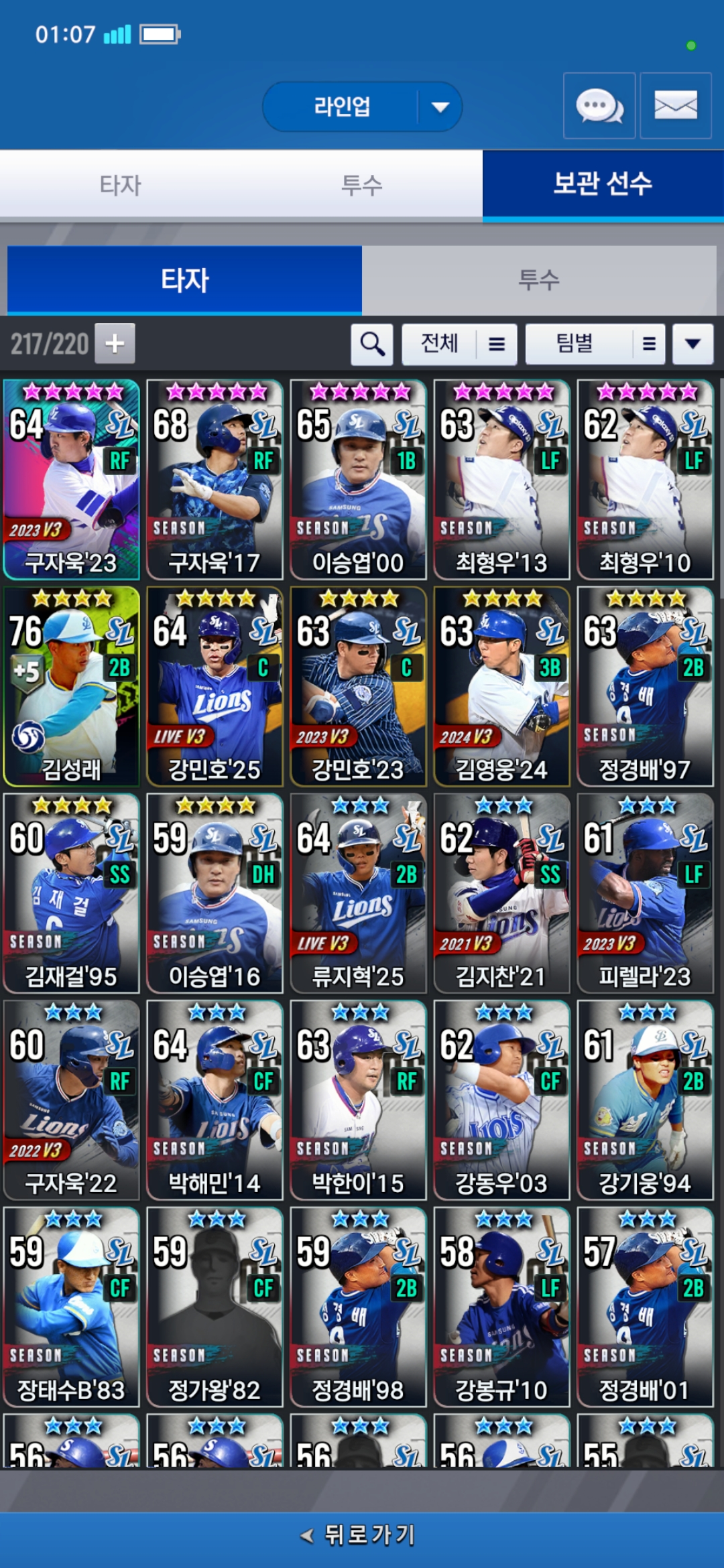Open the mailbox envelope icon
Screen dimensions: 724x1568
[675, 106]
